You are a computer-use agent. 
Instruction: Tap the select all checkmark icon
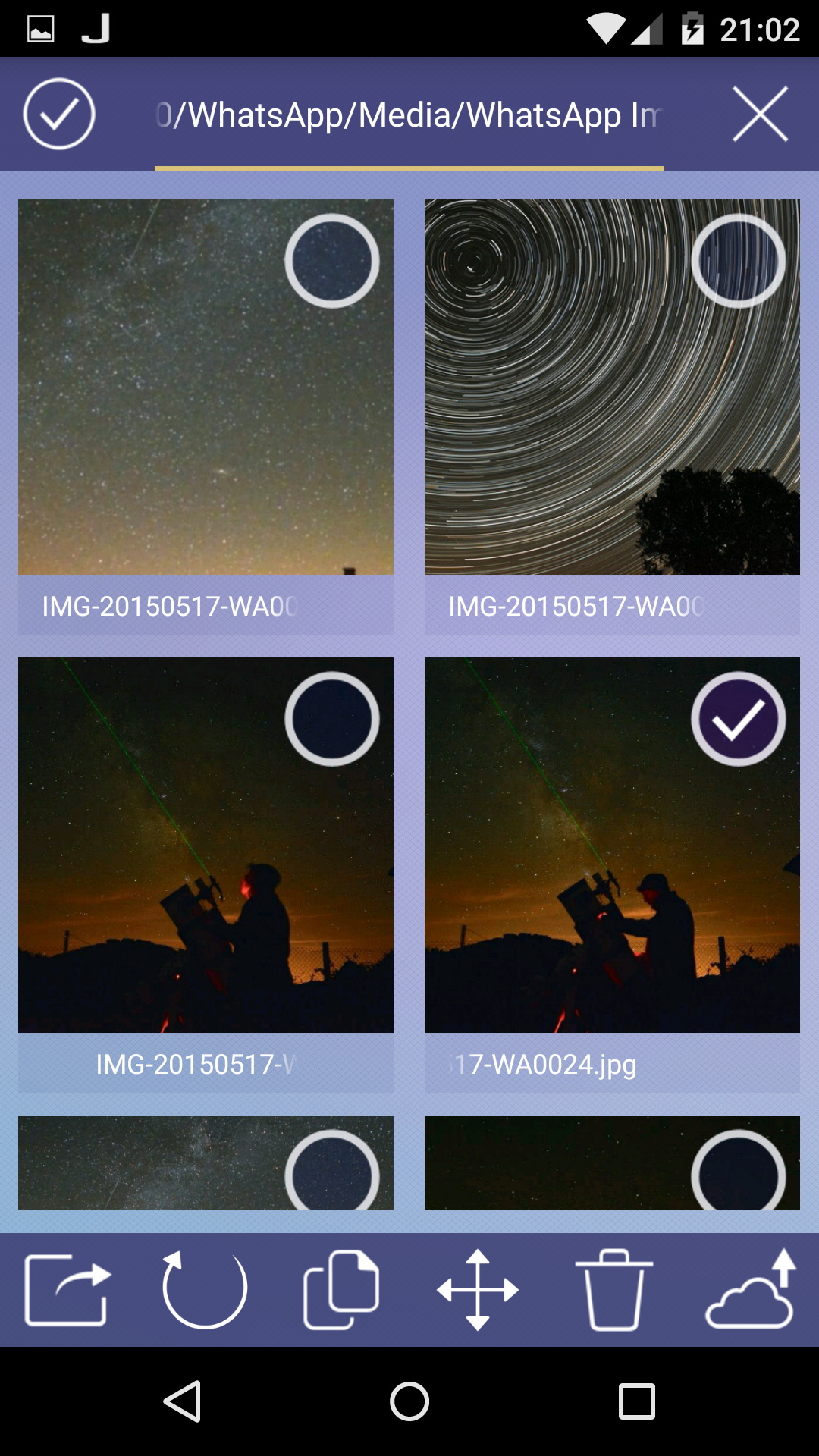coord(59,114)
